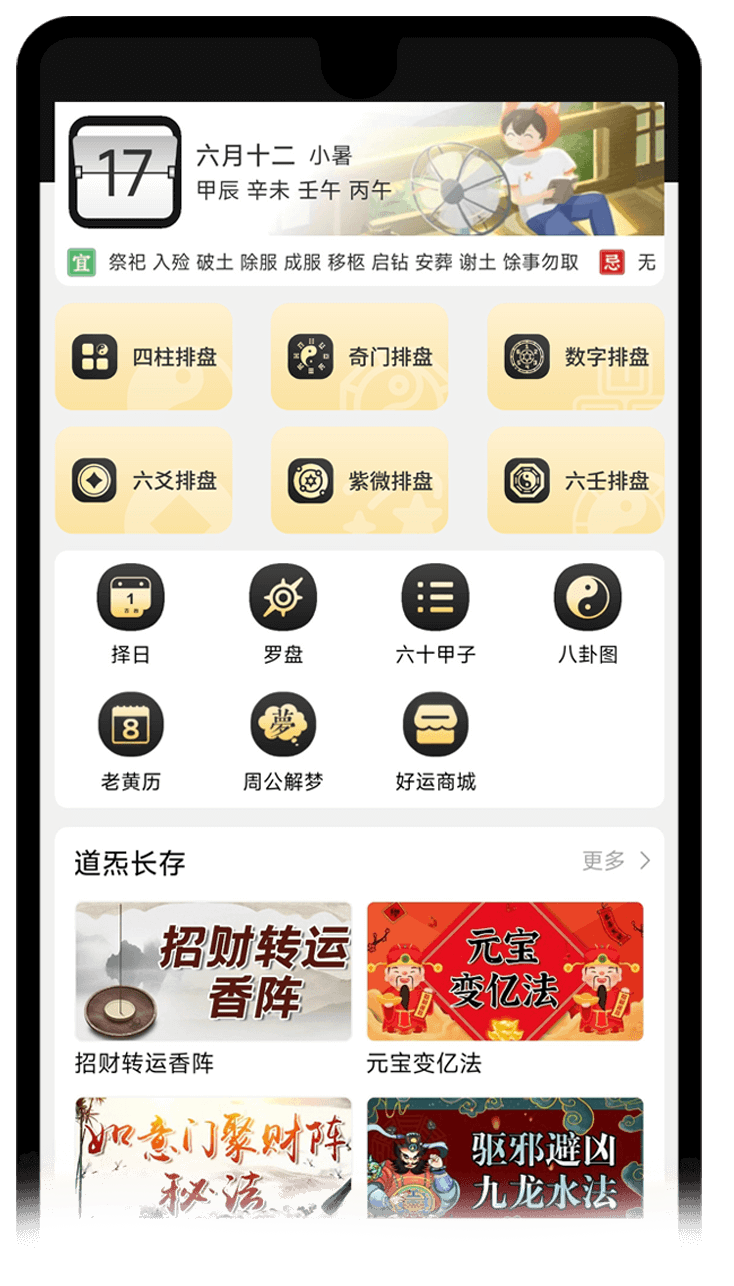Viewport: 734px width, 1286px height.
Task: Select 数字排盘
Action: click(x=575, y=357)
